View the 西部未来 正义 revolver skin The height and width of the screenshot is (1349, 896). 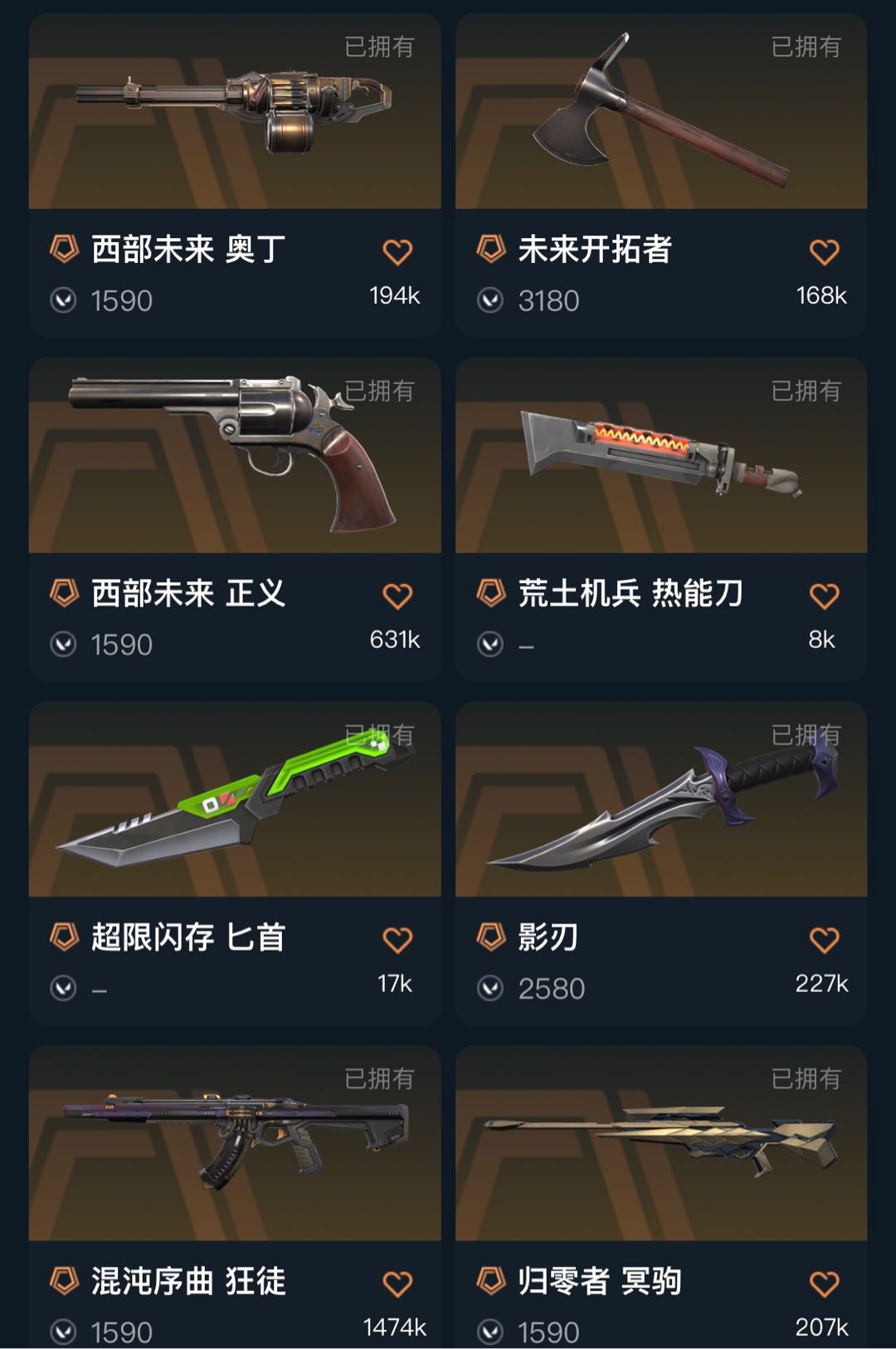234,456
